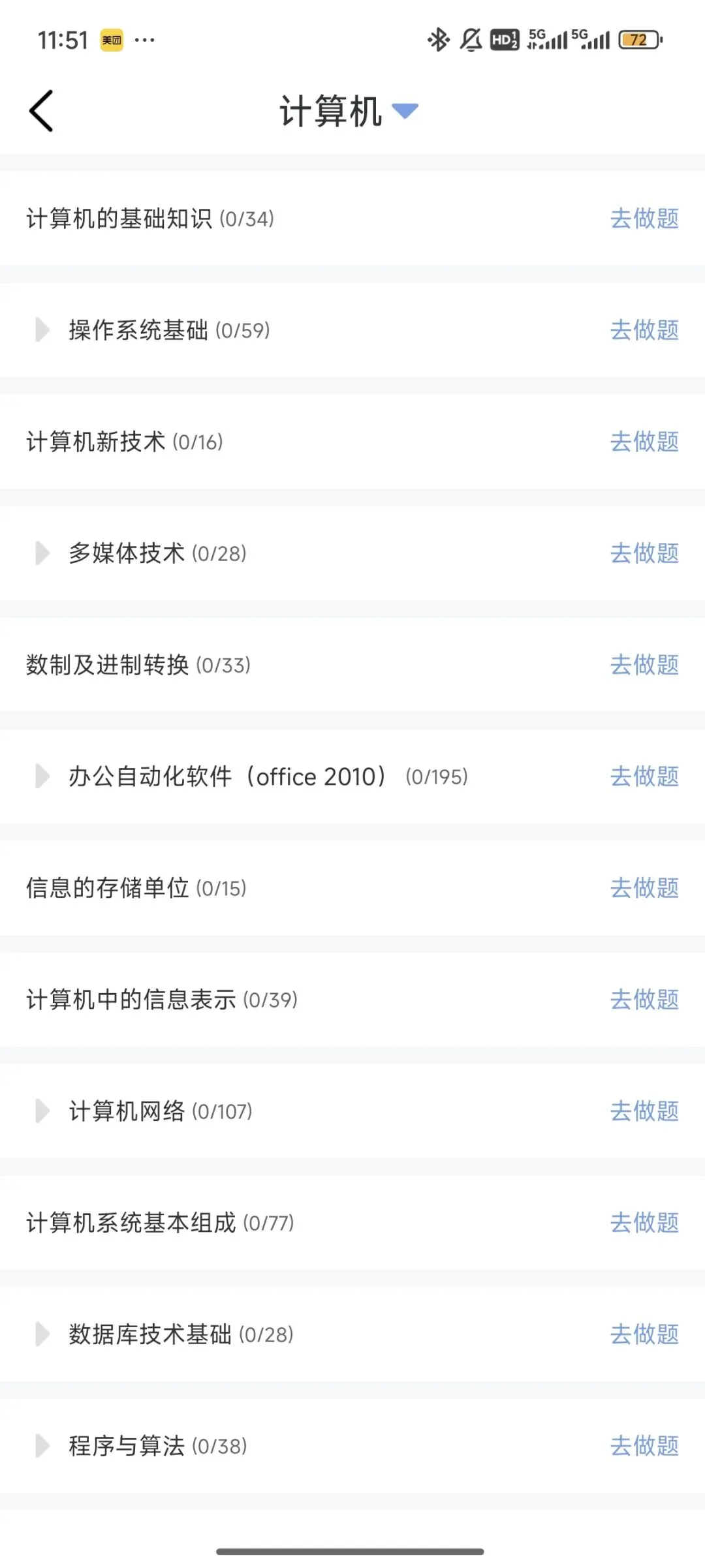Start 去做题 for 操作系统基础
The height and width of the screenshot is (1568, 705).
[644, 330]
